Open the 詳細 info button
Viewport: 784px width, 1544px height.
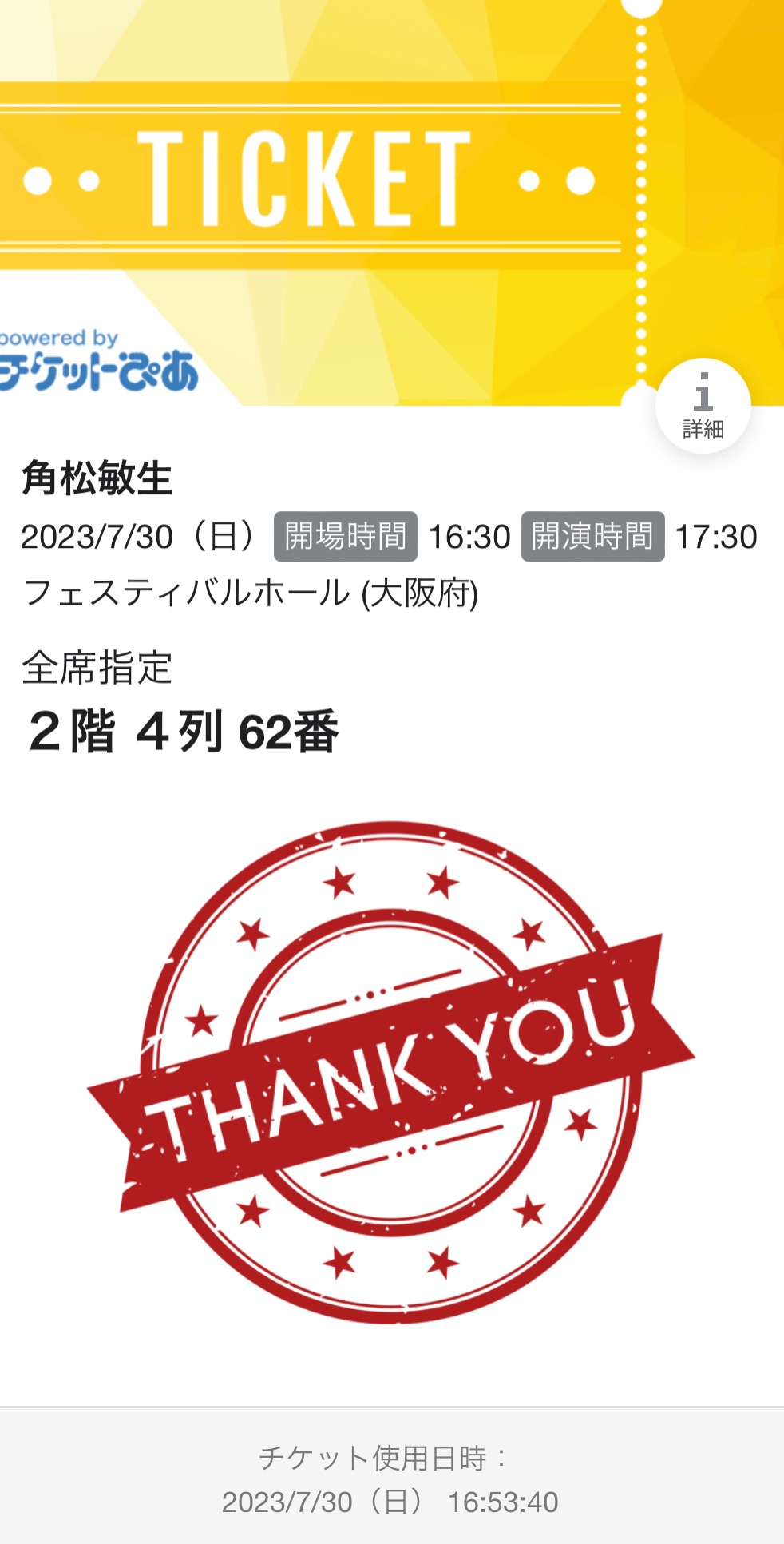[703, 406]
